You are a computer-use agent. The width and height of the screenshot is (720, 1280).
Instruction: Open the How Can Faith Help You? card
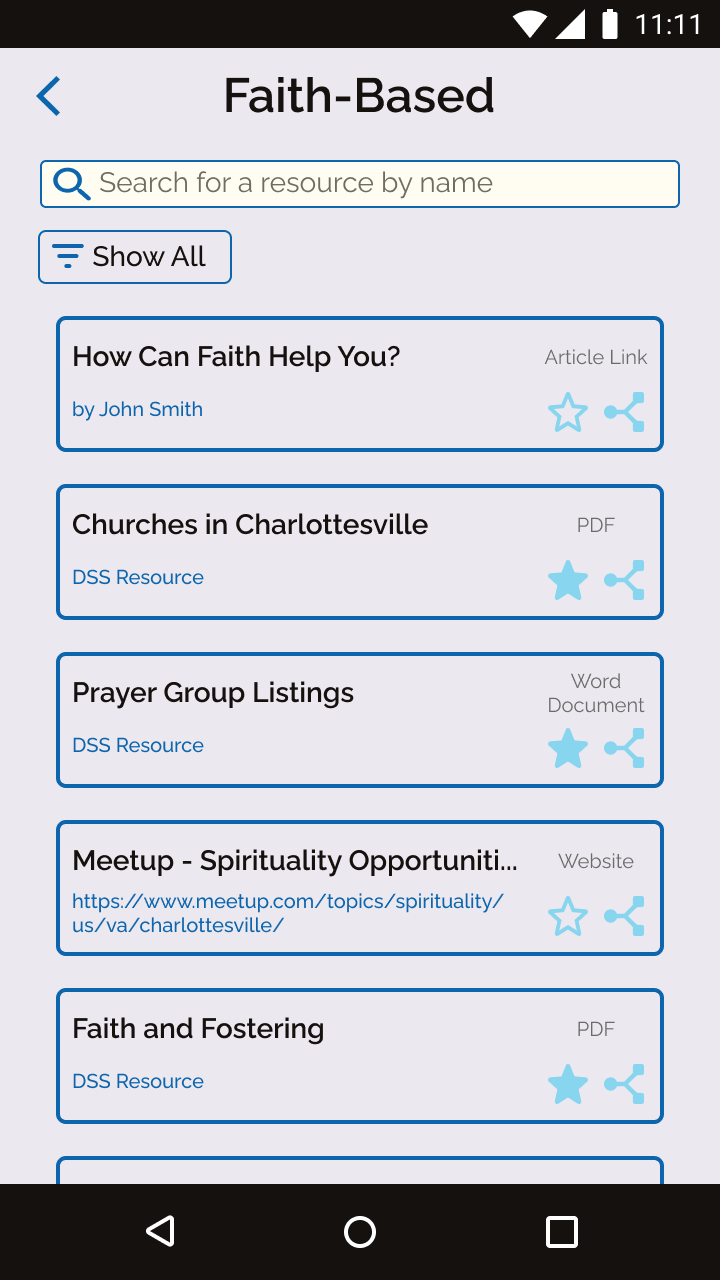point(360,384)
